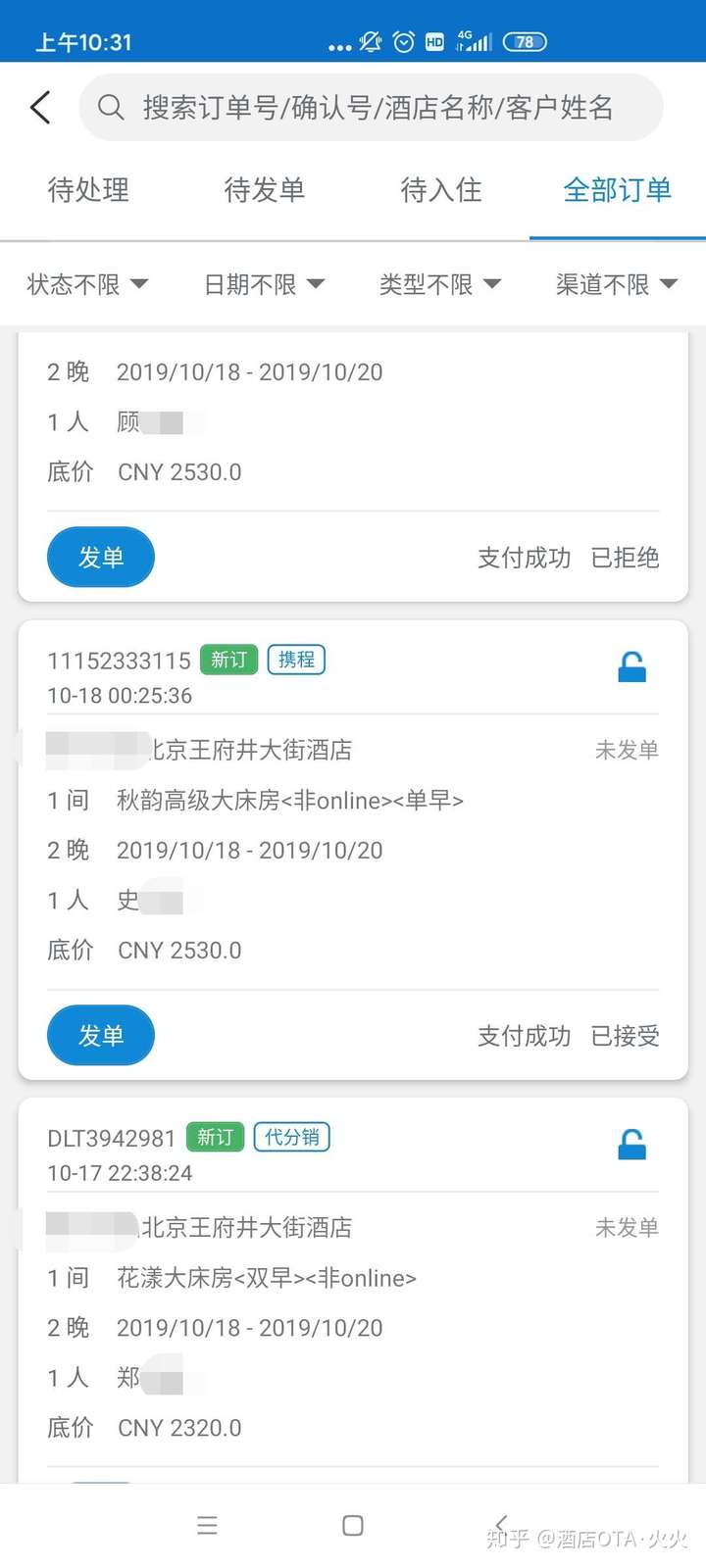Open the system recent apps menu

207,1526
